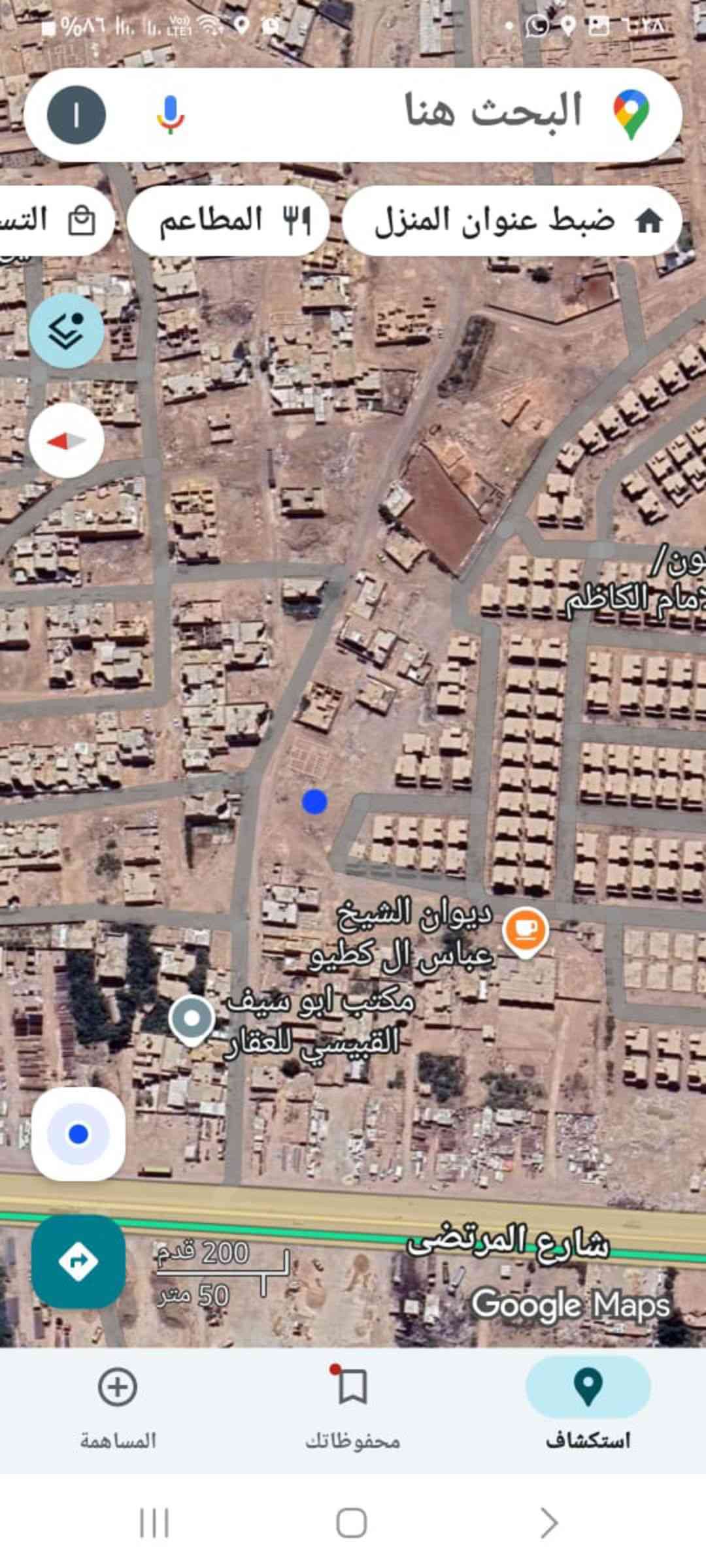This screenshot has height=1568, width=706.
Task: Open the search field "البحث هنا"
Action: pos(458,112)
